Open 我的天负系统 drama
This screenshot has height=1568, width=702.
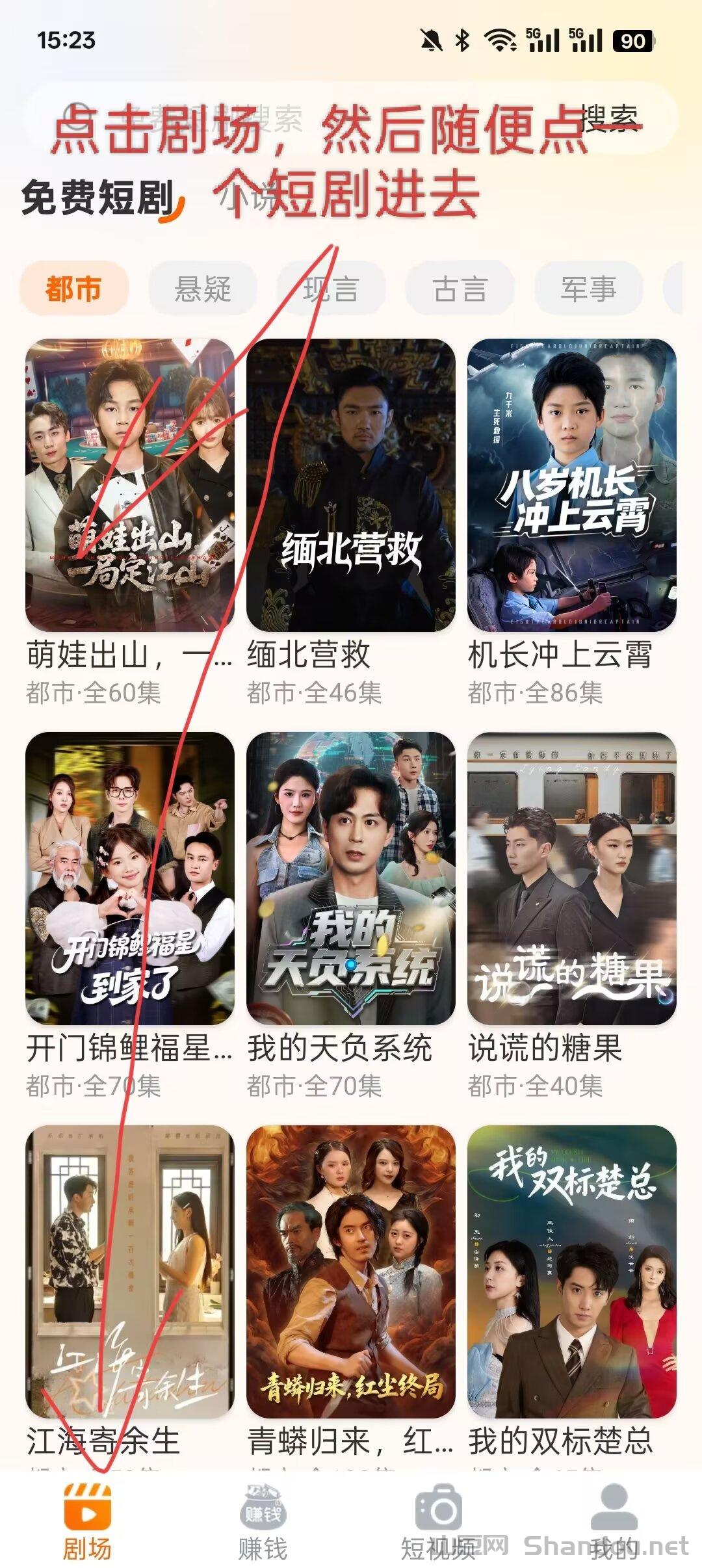coord(351,879)
